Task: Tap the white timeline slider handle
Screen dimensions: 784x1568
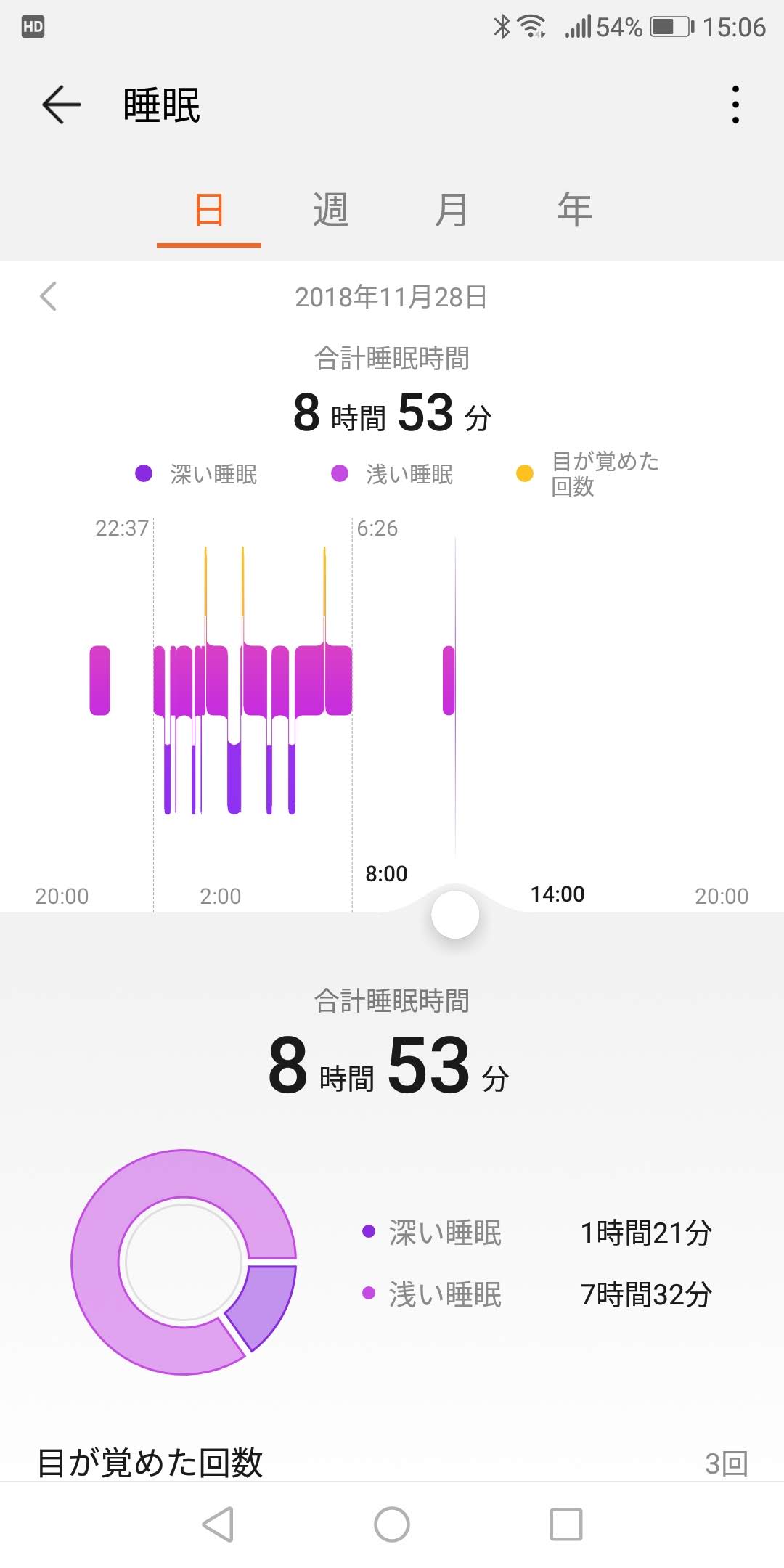Action: 455,915
